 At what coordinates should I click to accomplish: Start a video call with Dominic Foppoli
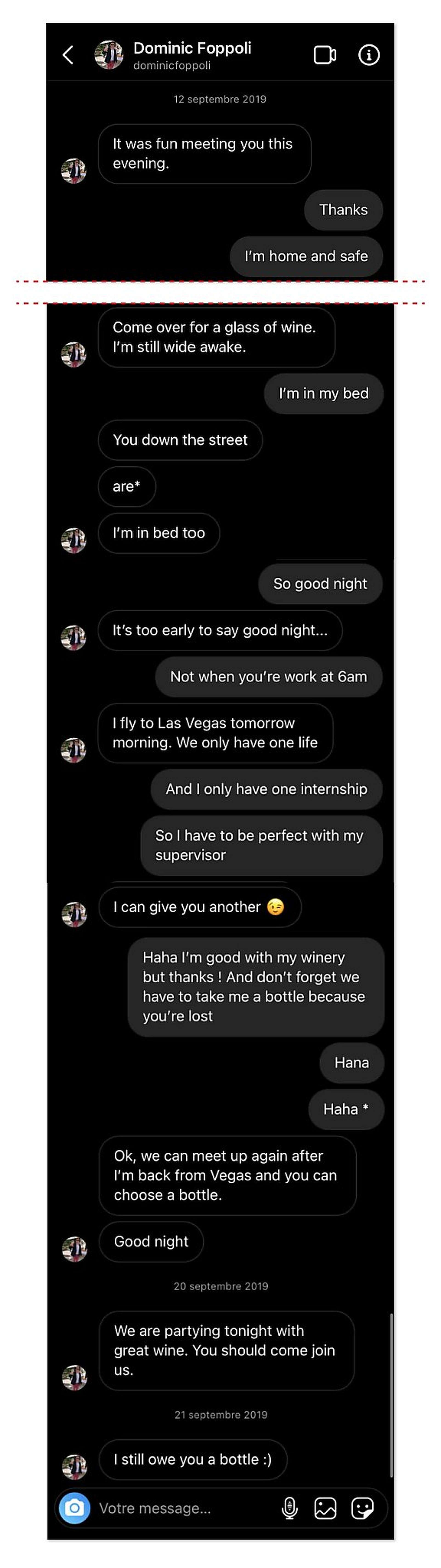(x=325, y=55)
